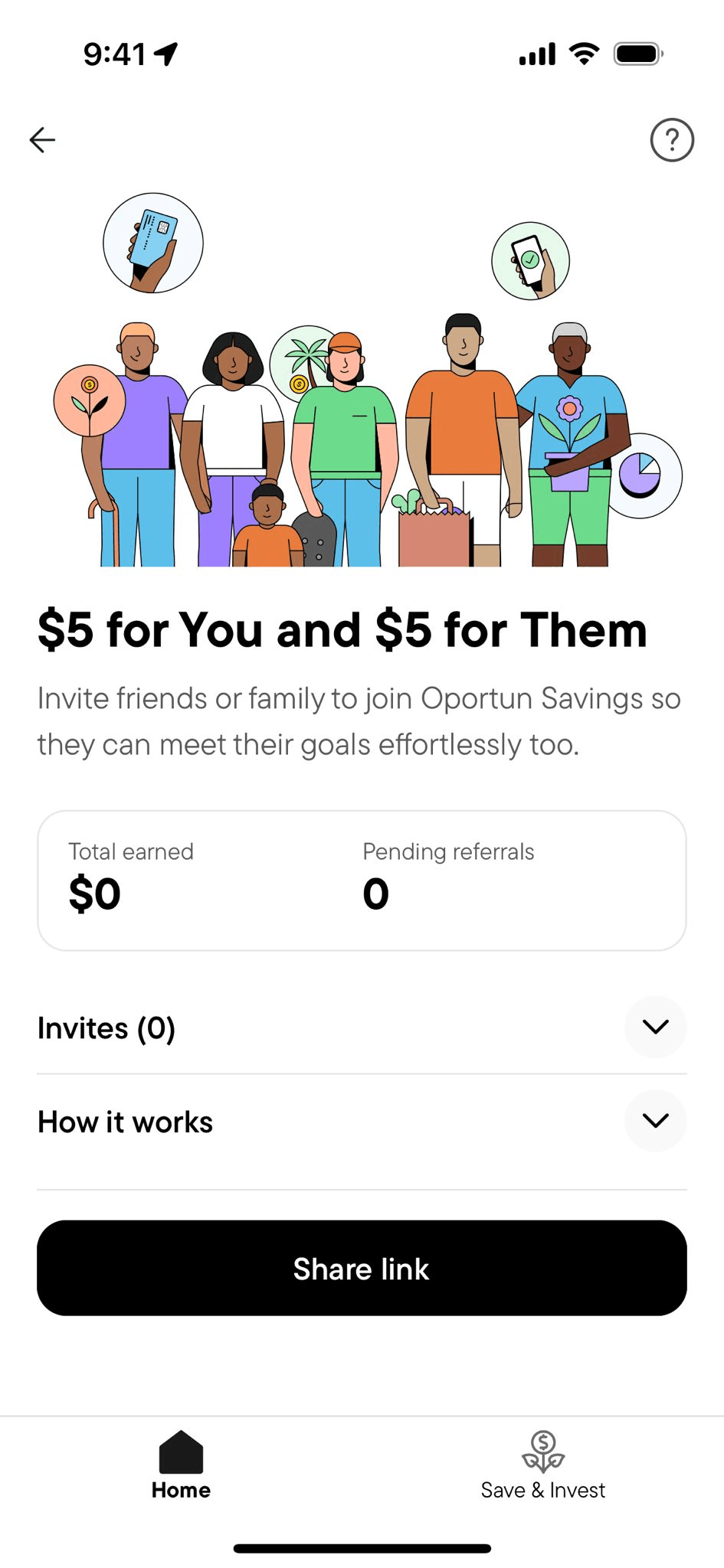Expand the Invites (0) section
The image size is (724, 1568).
point(362,1027)
